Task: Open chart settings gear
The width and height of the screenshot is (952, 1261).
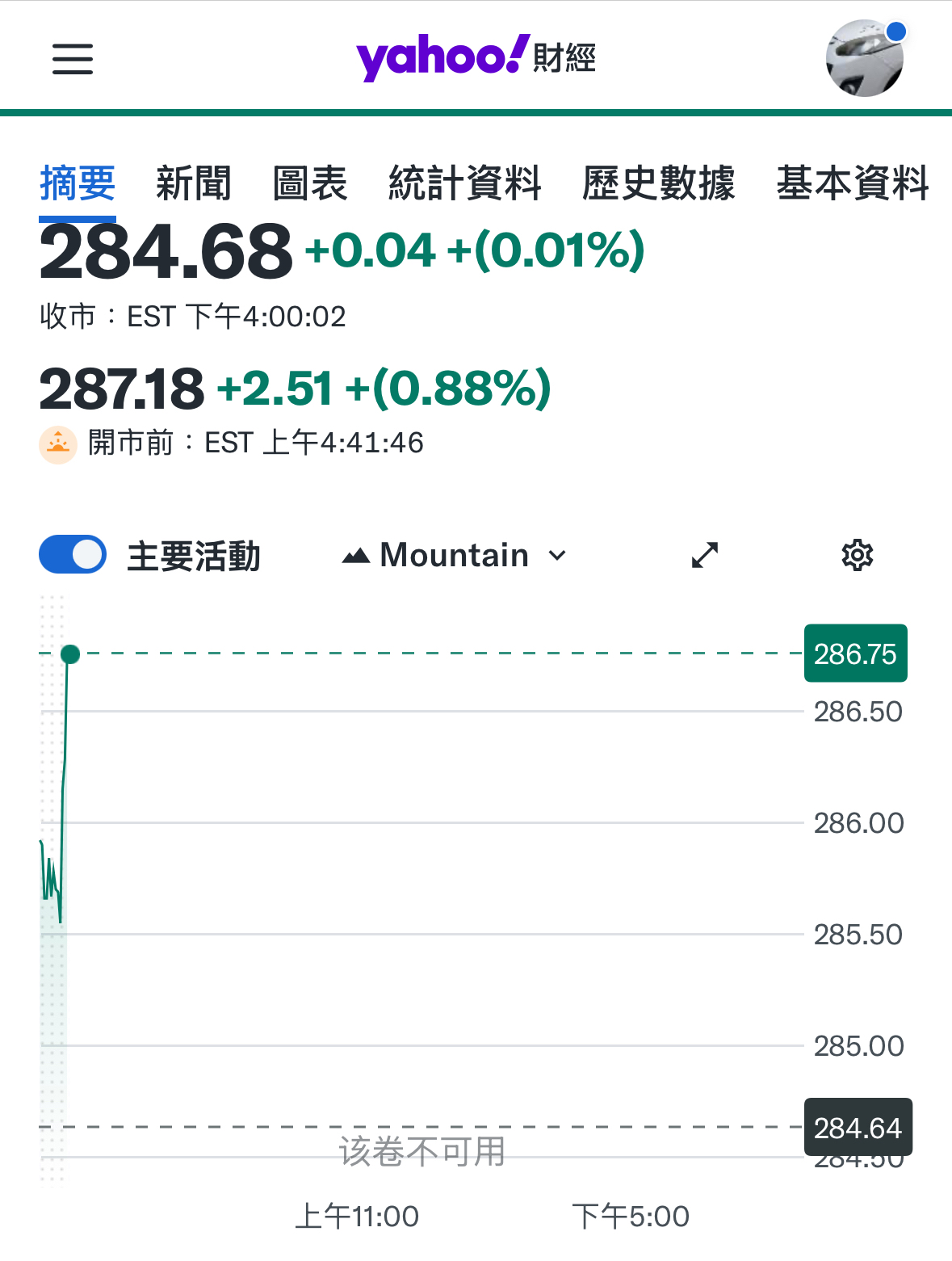Action: pos(857,556)
